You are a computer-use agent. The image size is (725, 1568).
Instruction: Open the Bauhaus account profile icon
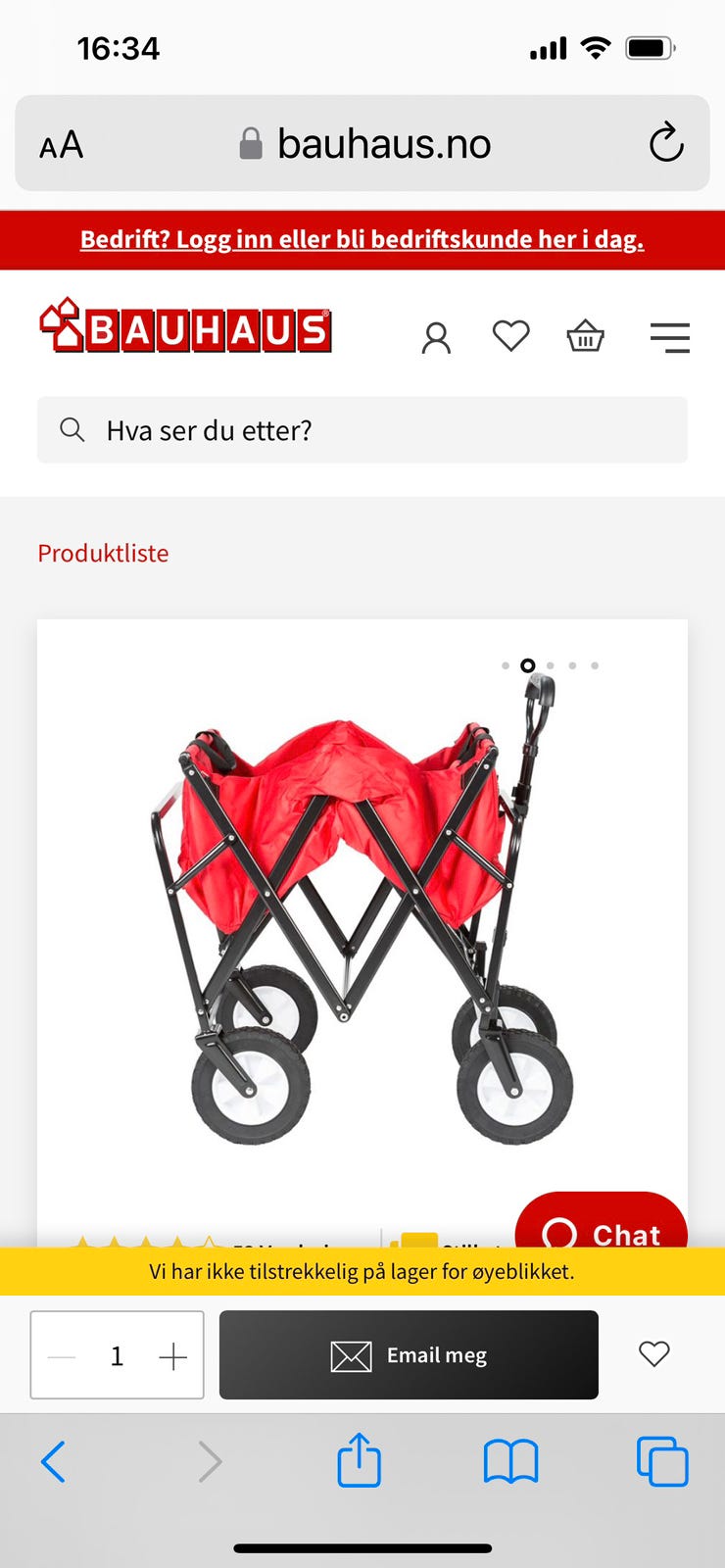tap(436, 337)
